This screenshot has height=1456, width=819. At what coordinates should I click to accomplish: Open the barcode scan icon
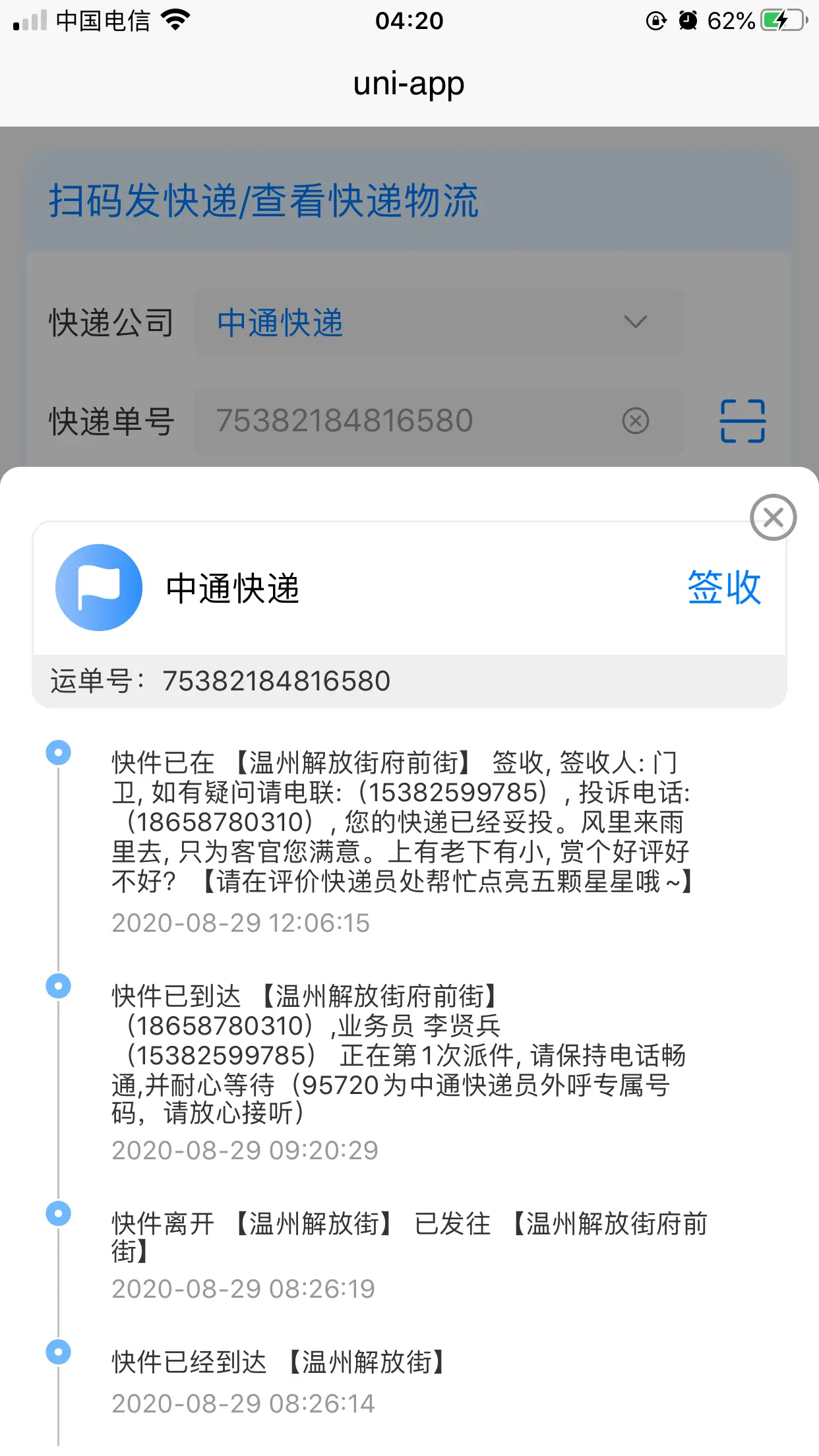click(743, 421)
